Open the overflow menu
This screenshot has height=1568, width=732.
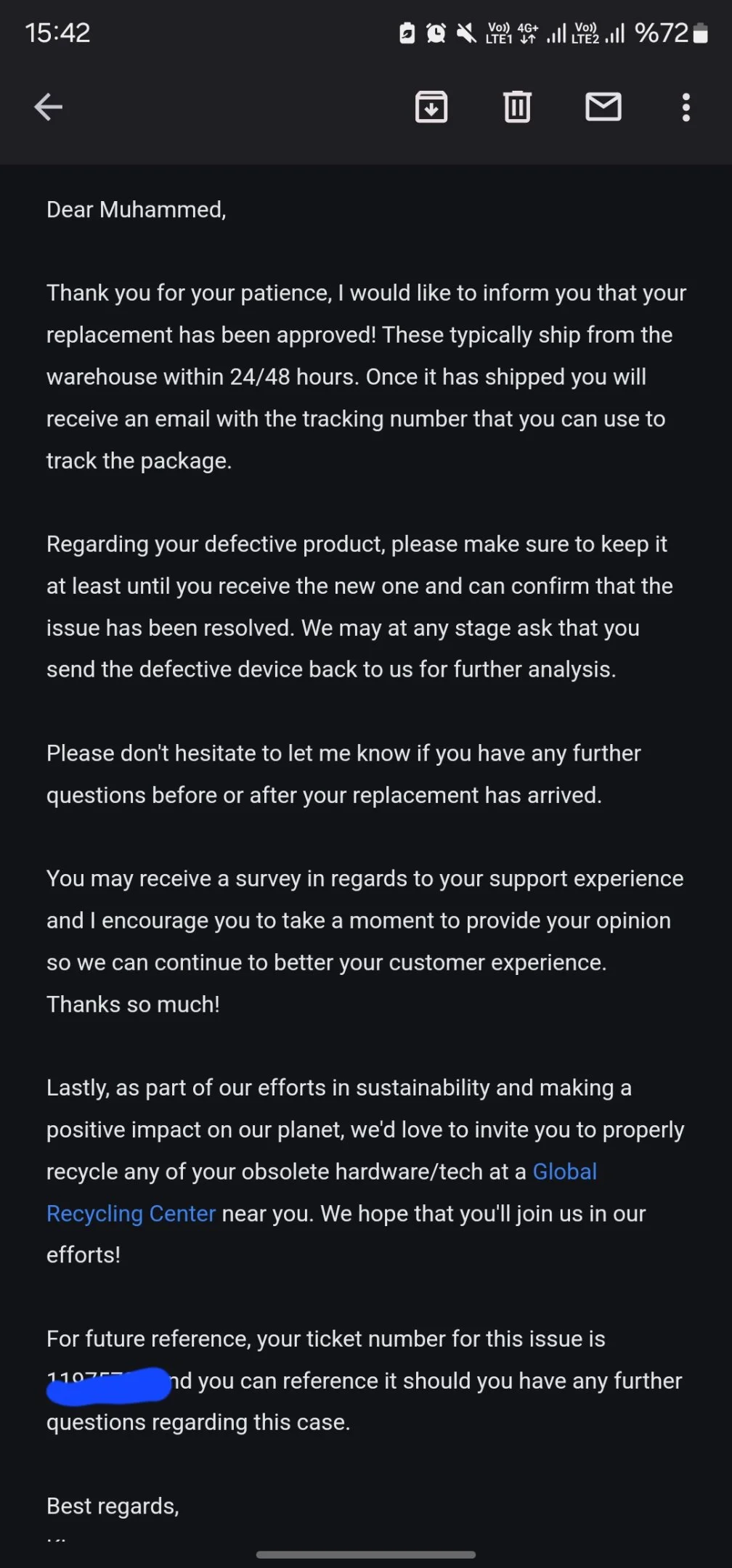click(x=686, y=107)
